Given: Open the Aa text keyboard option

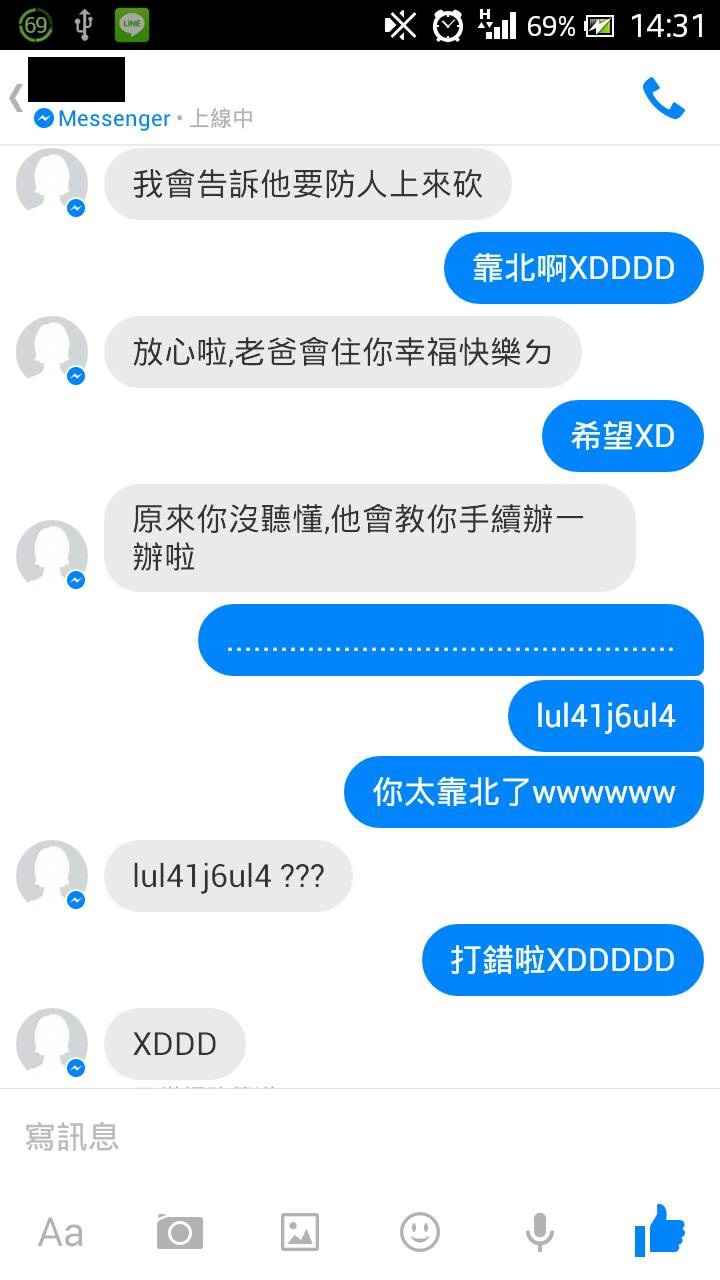Looking at the screenshot, I should coord(60,1232).
